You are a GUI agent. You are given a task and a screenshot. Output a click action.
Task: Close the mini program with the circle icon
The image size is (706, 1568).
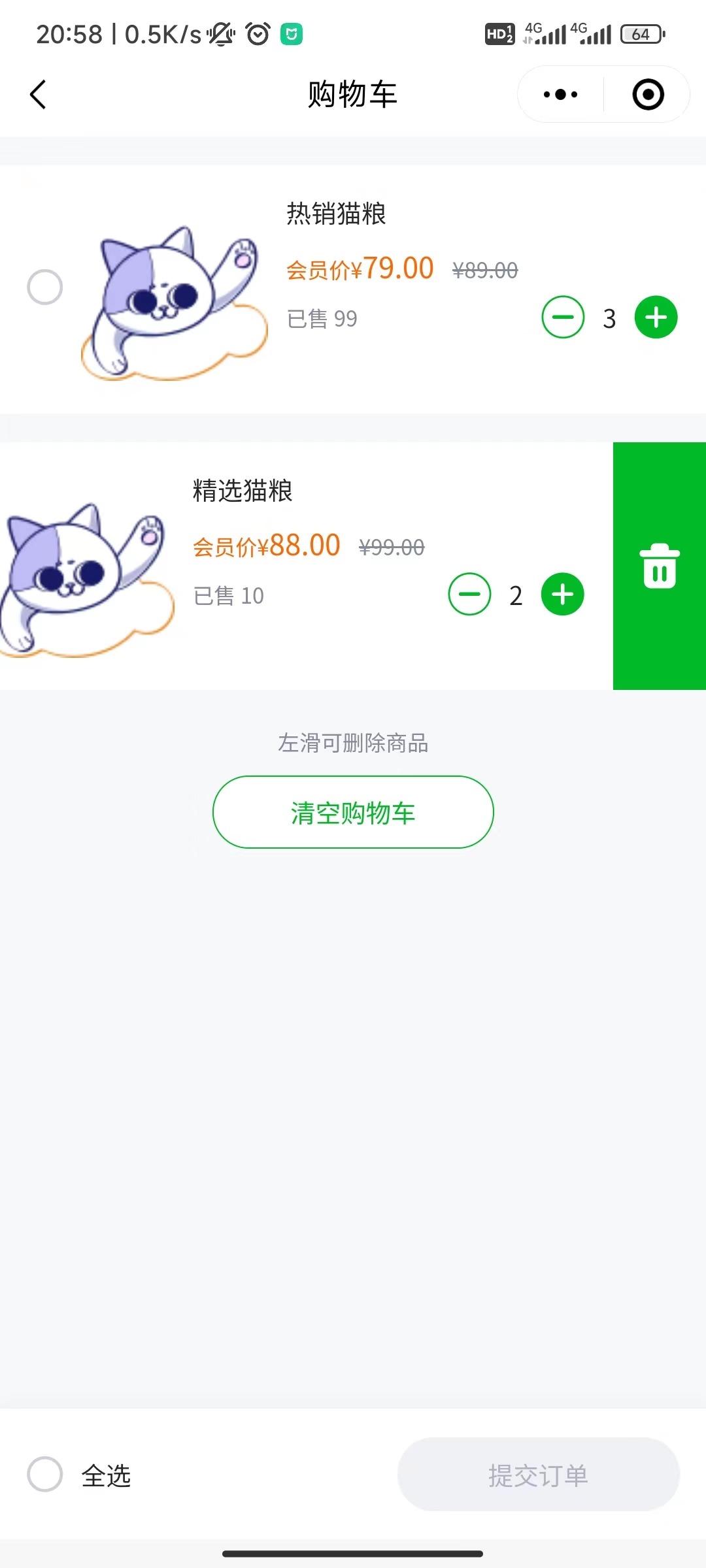[x=648, y=95]
